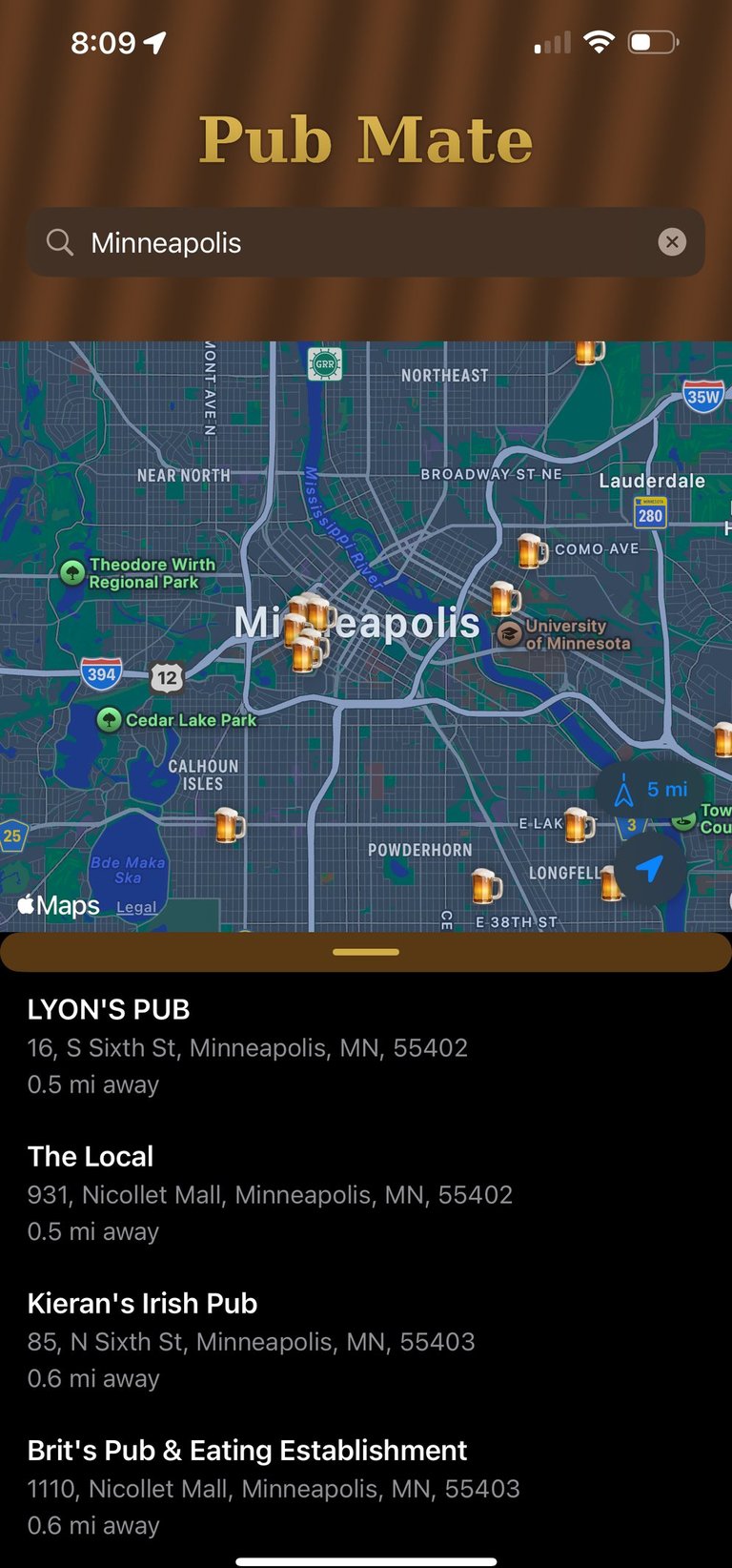Tap the results sheet grabber handle

tap(366, 952)
